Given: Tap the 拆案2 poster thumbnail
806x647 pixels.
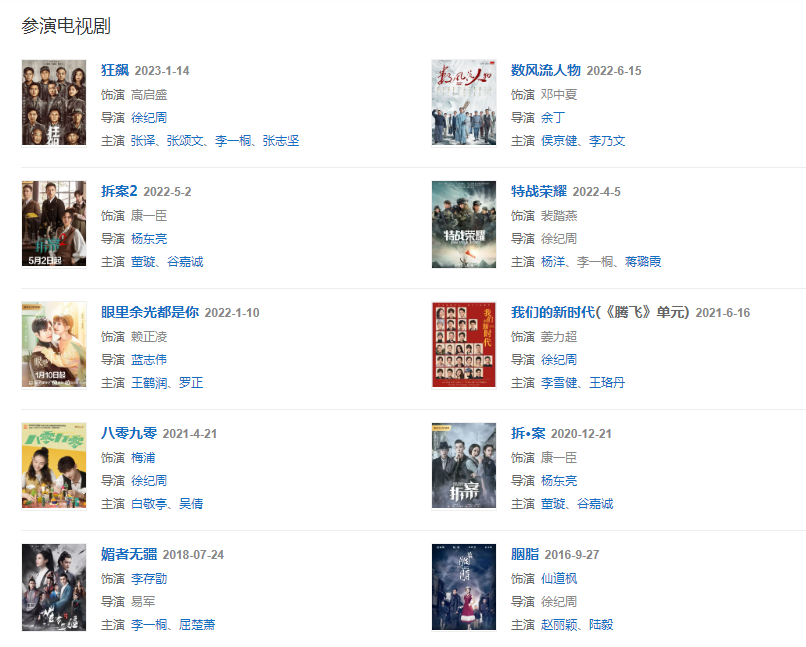Looking at the screenshot, I should point(54,224).
